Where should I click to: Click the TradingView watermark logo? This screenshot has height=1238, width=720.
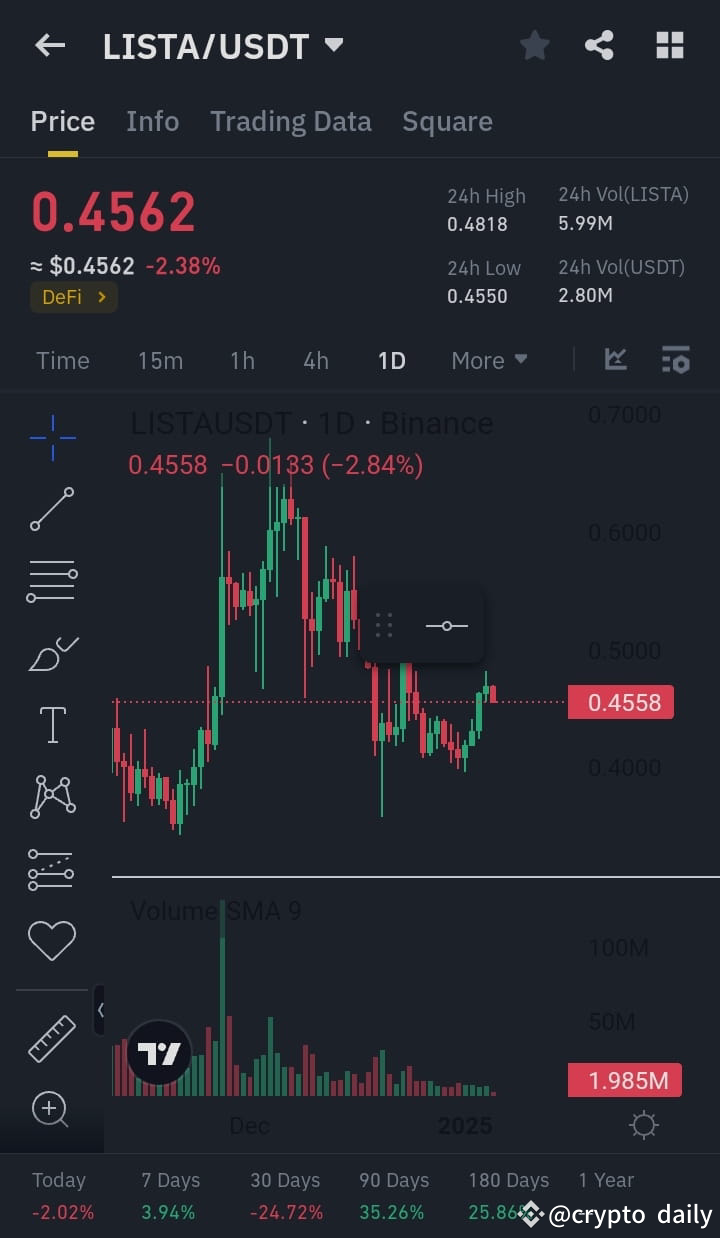158,1052
